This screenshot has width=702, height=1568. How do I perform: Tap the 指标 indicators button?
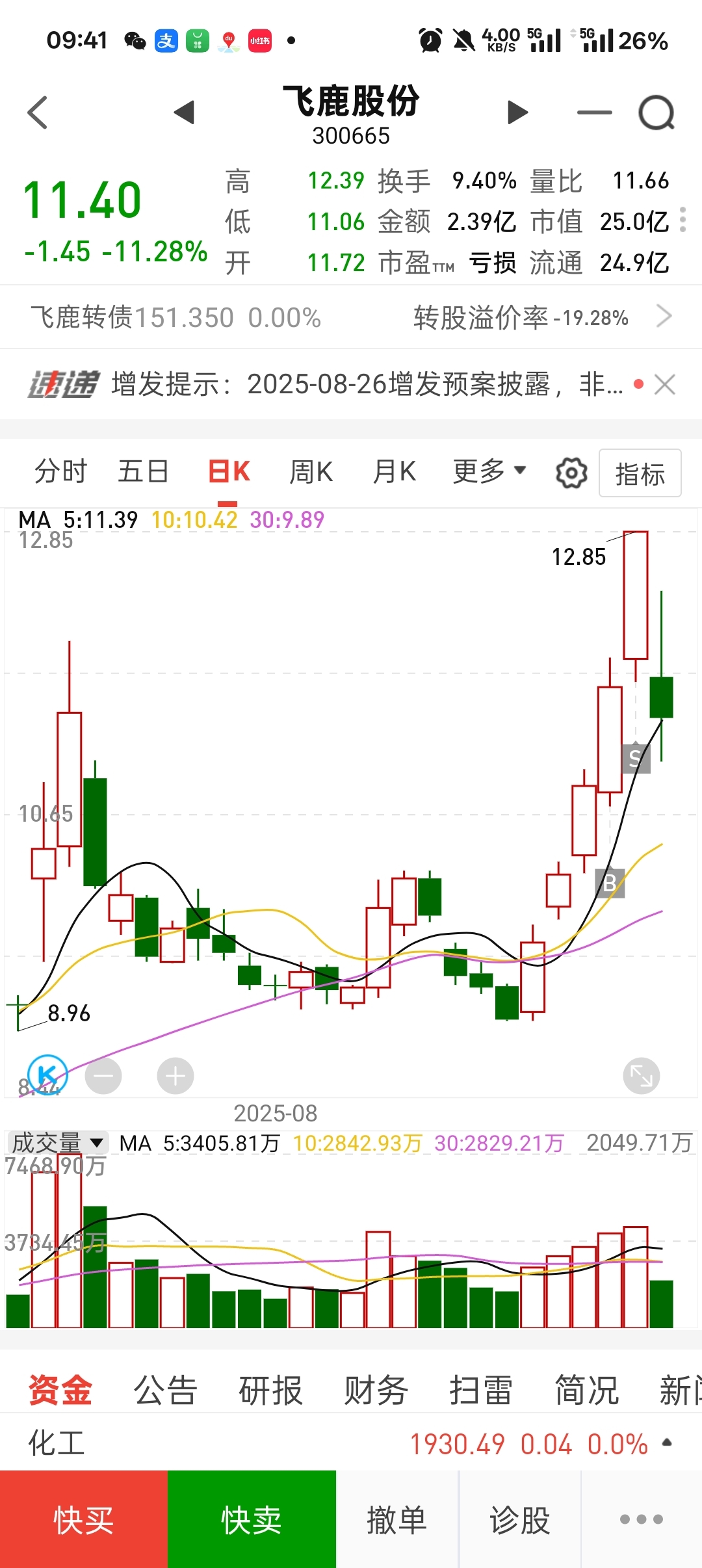point(640,473)
